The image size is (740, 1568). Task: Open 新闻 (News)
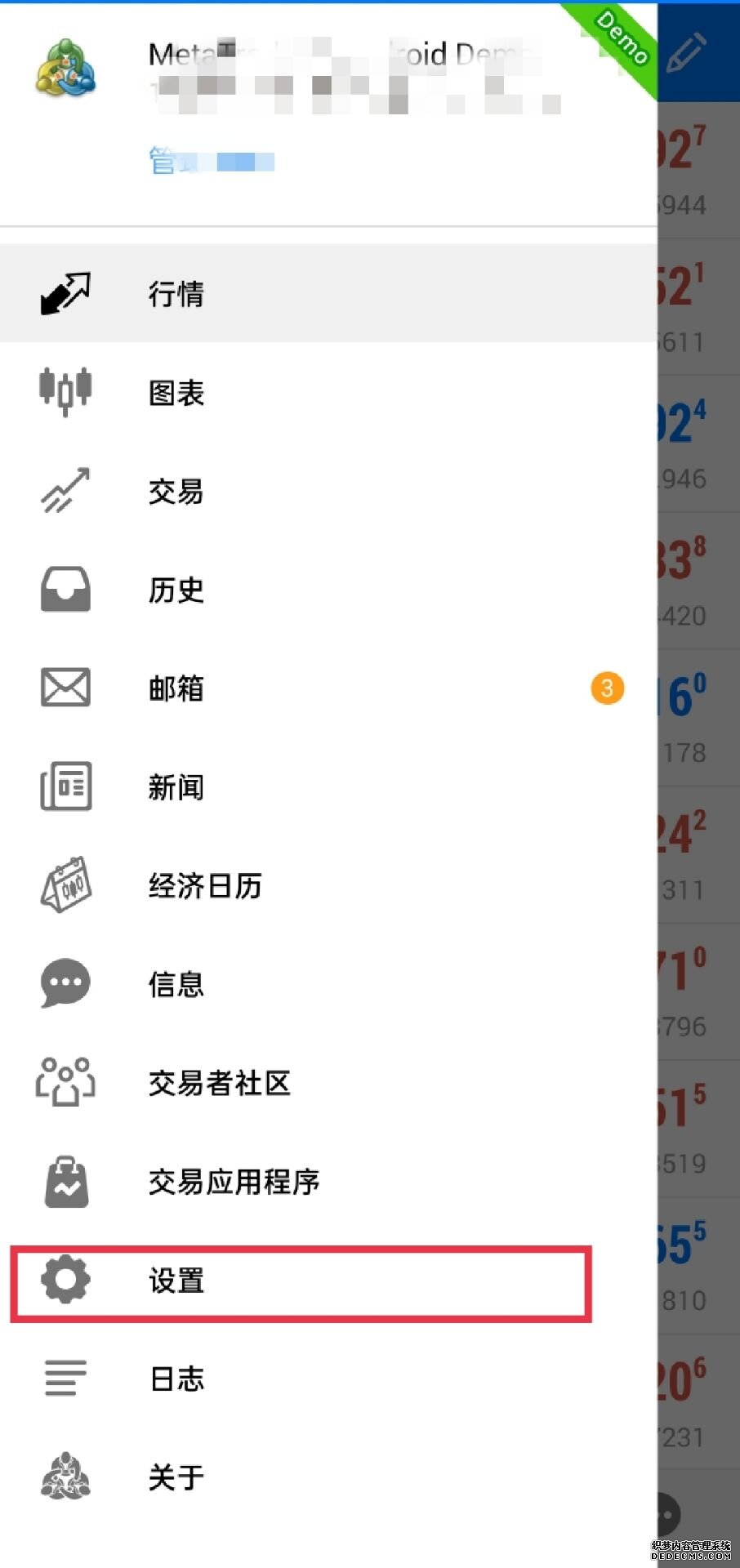pyautogui.click(x=176, y=787)
